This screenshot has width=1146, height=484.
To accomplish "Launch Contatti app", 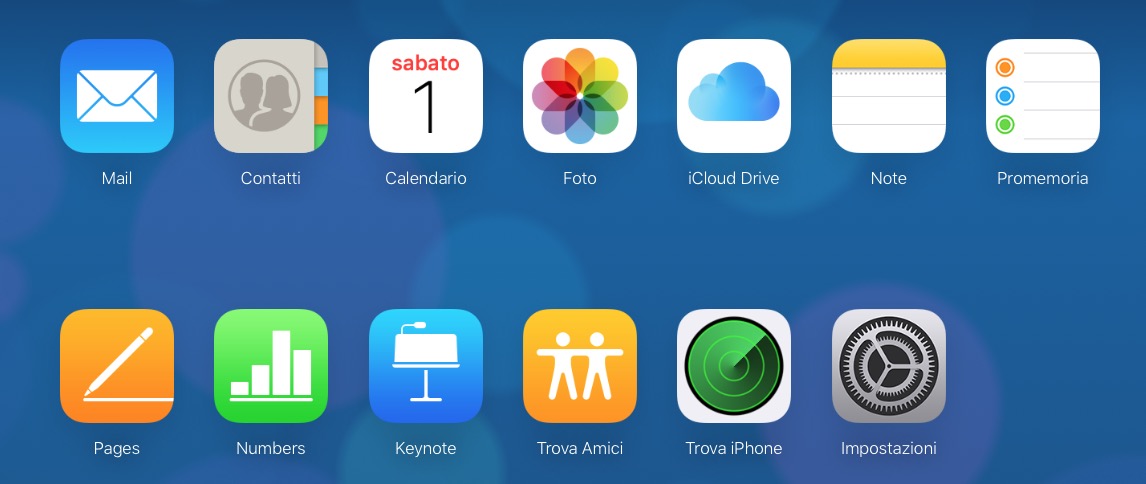I will pyautogui.click(x=271, y=96).
